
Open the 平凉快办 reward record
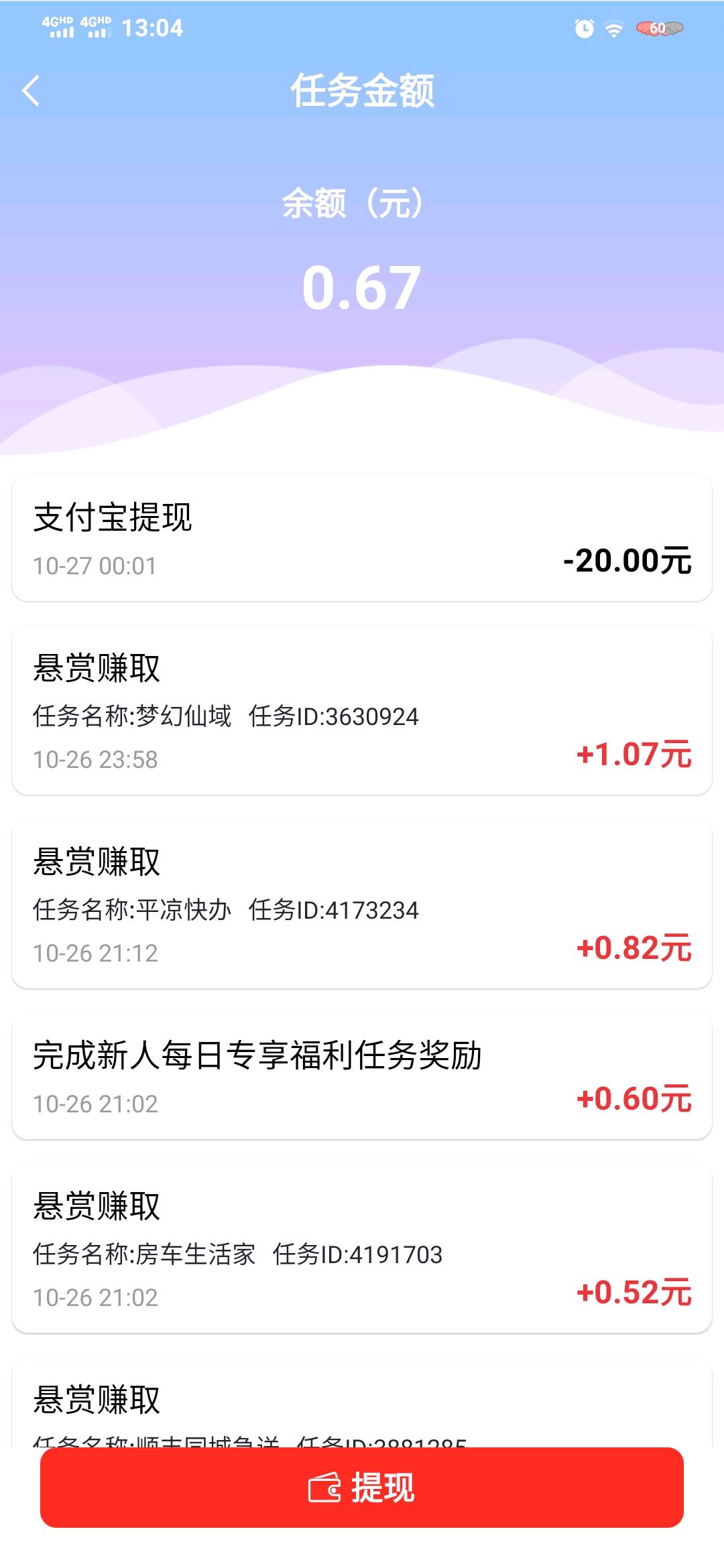click(x=362, y=904)
